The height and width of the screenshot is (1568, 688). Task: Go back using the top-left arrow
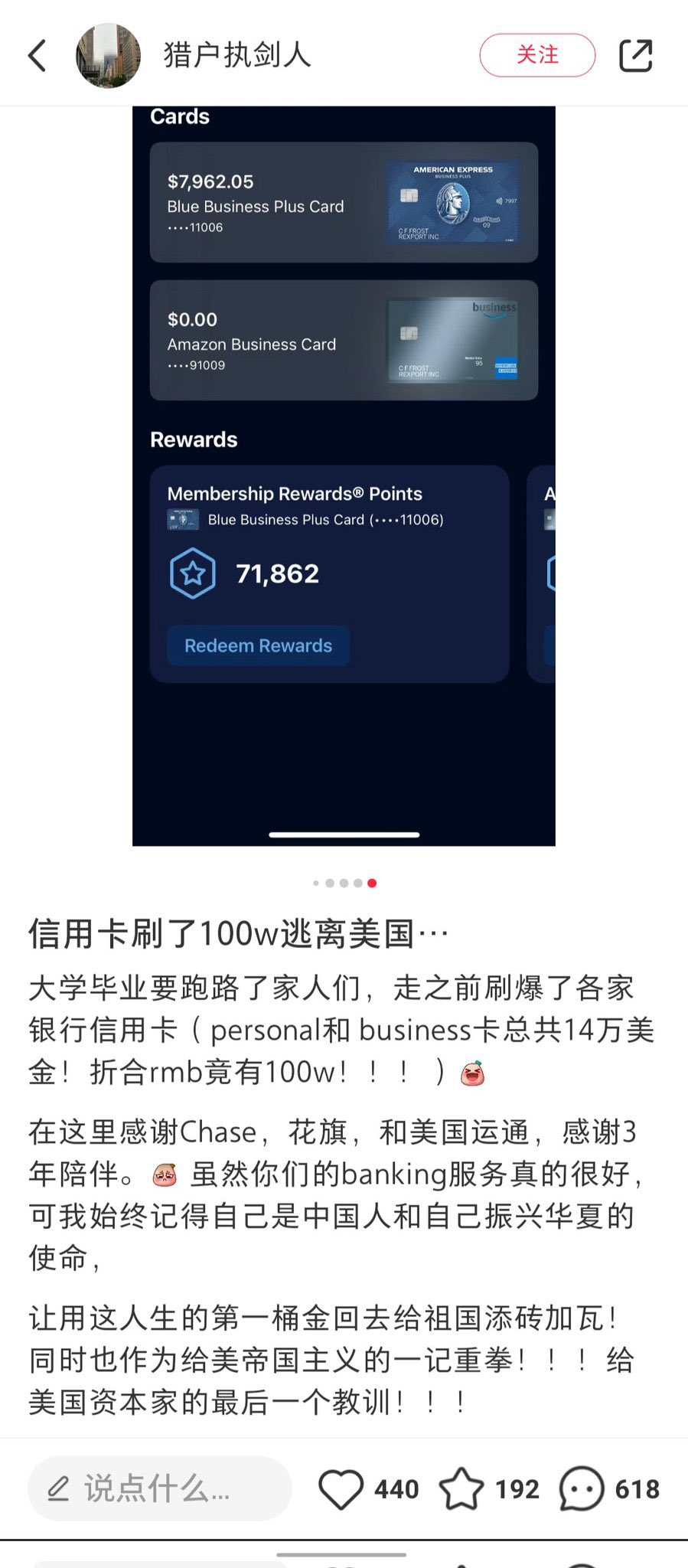click(x=37, y=55)
